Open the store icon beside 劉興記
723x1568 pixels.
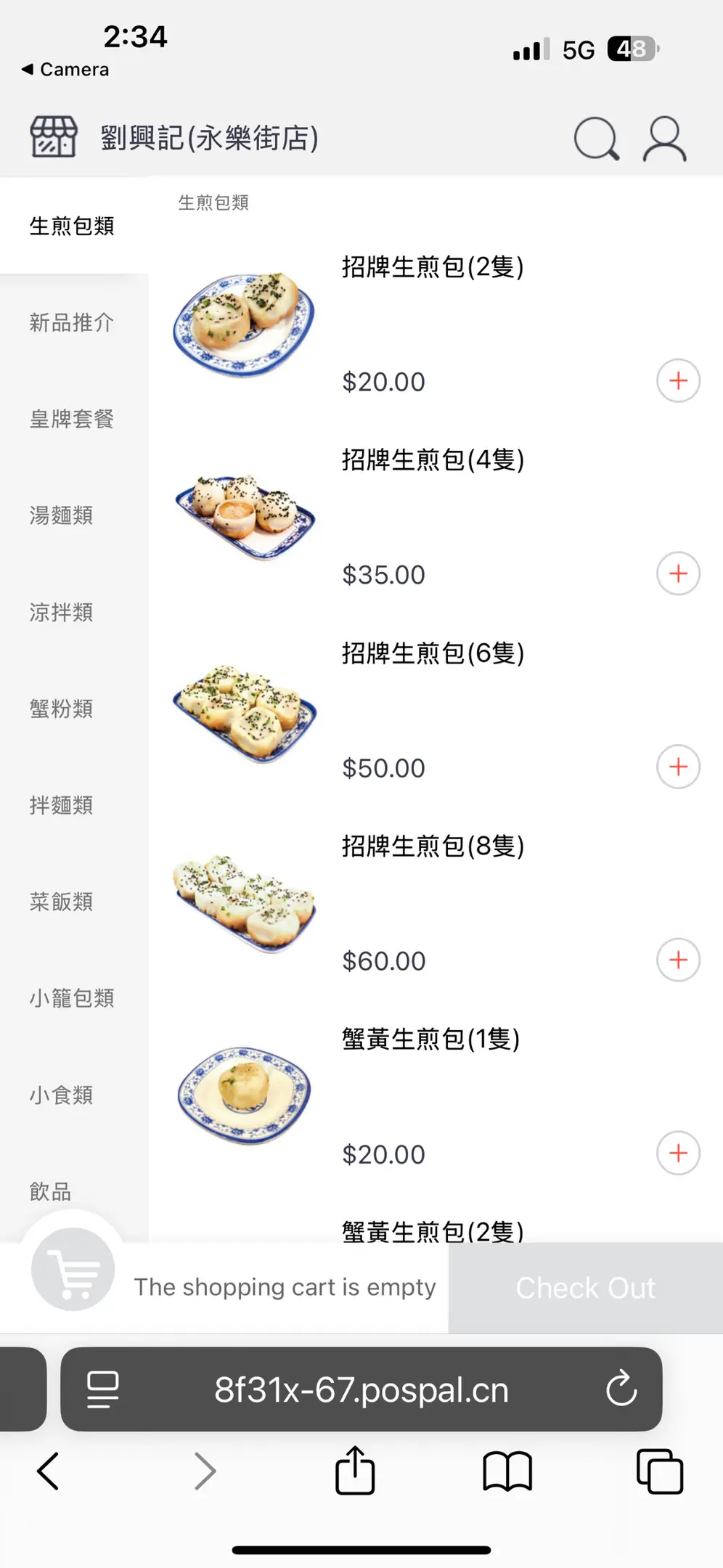[x=54, y=137]
